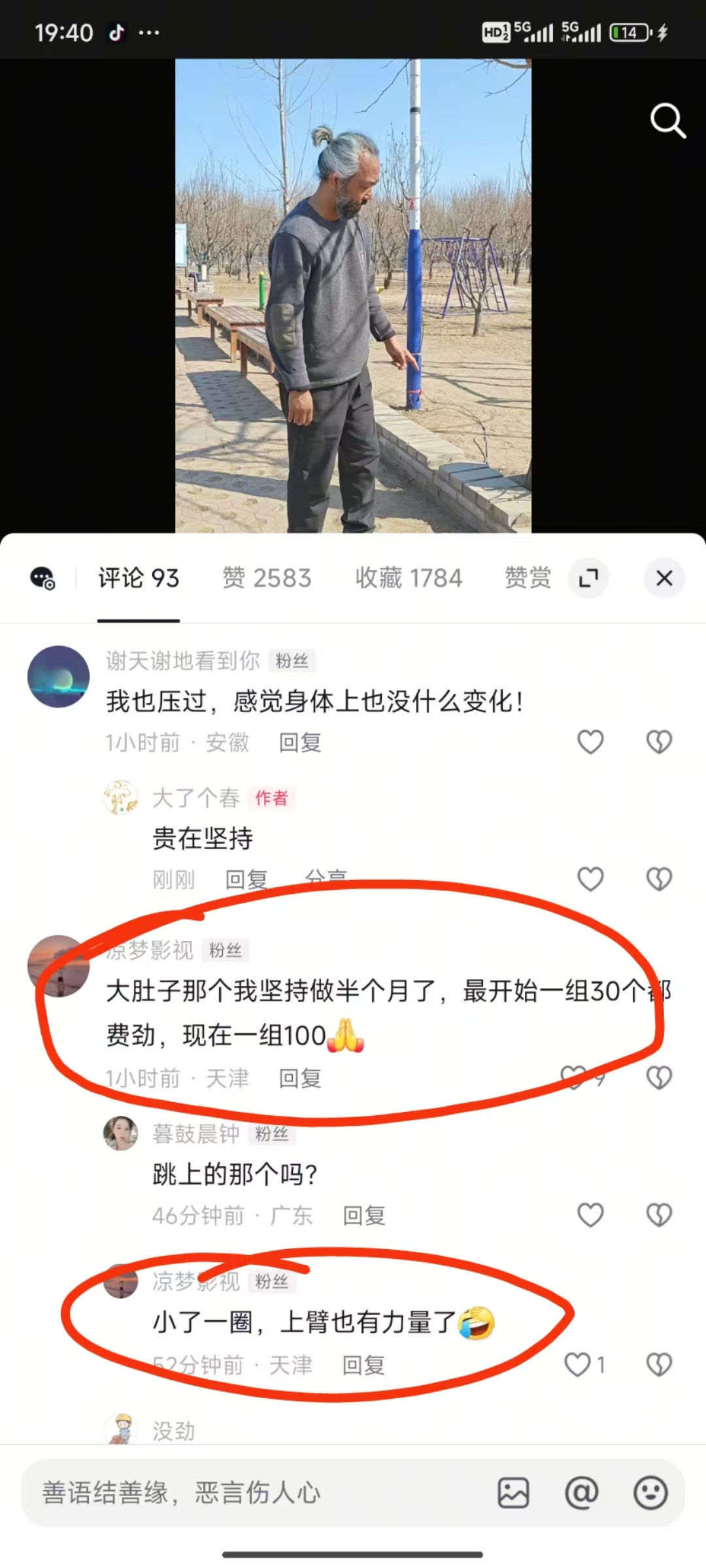The height and width of the screenshot is (1568, 706).
Task: Dislike the 我也压过 comment by 谢天谢地看到你
Action: 659,742
